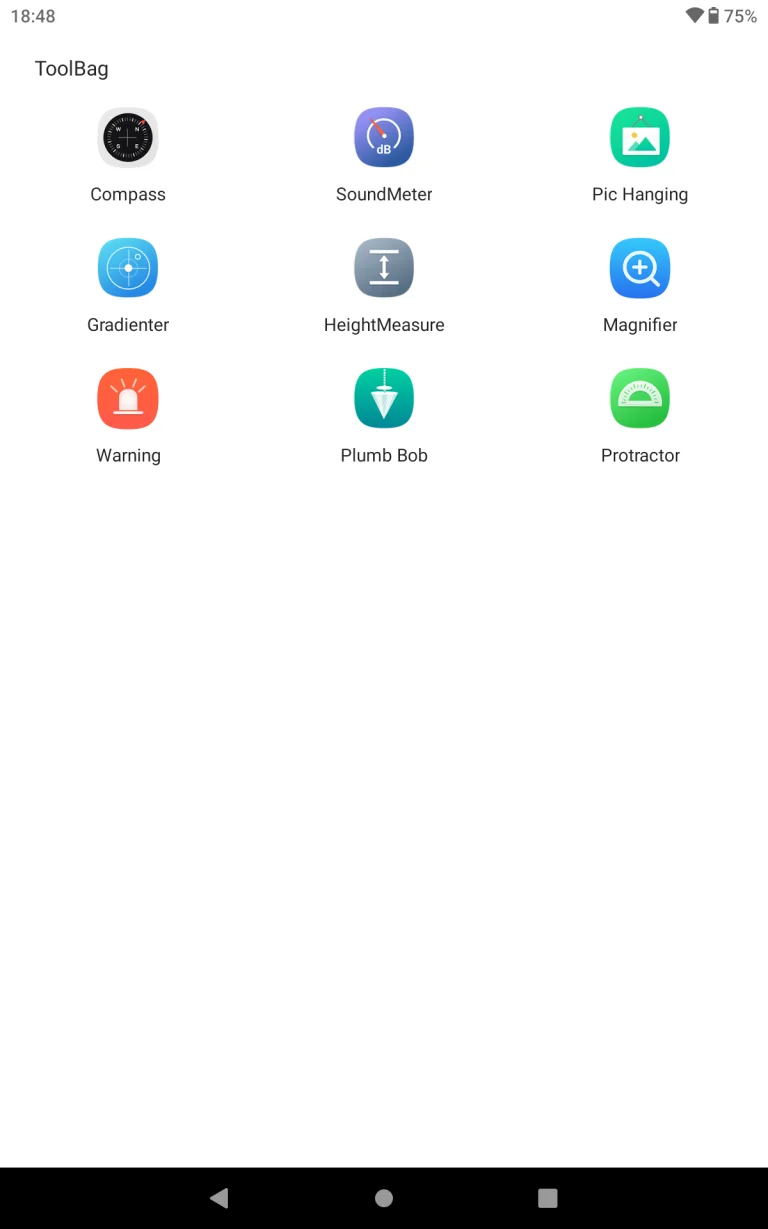
Task: Start the Plumb Bob tool
Action: tap(384, 398)
